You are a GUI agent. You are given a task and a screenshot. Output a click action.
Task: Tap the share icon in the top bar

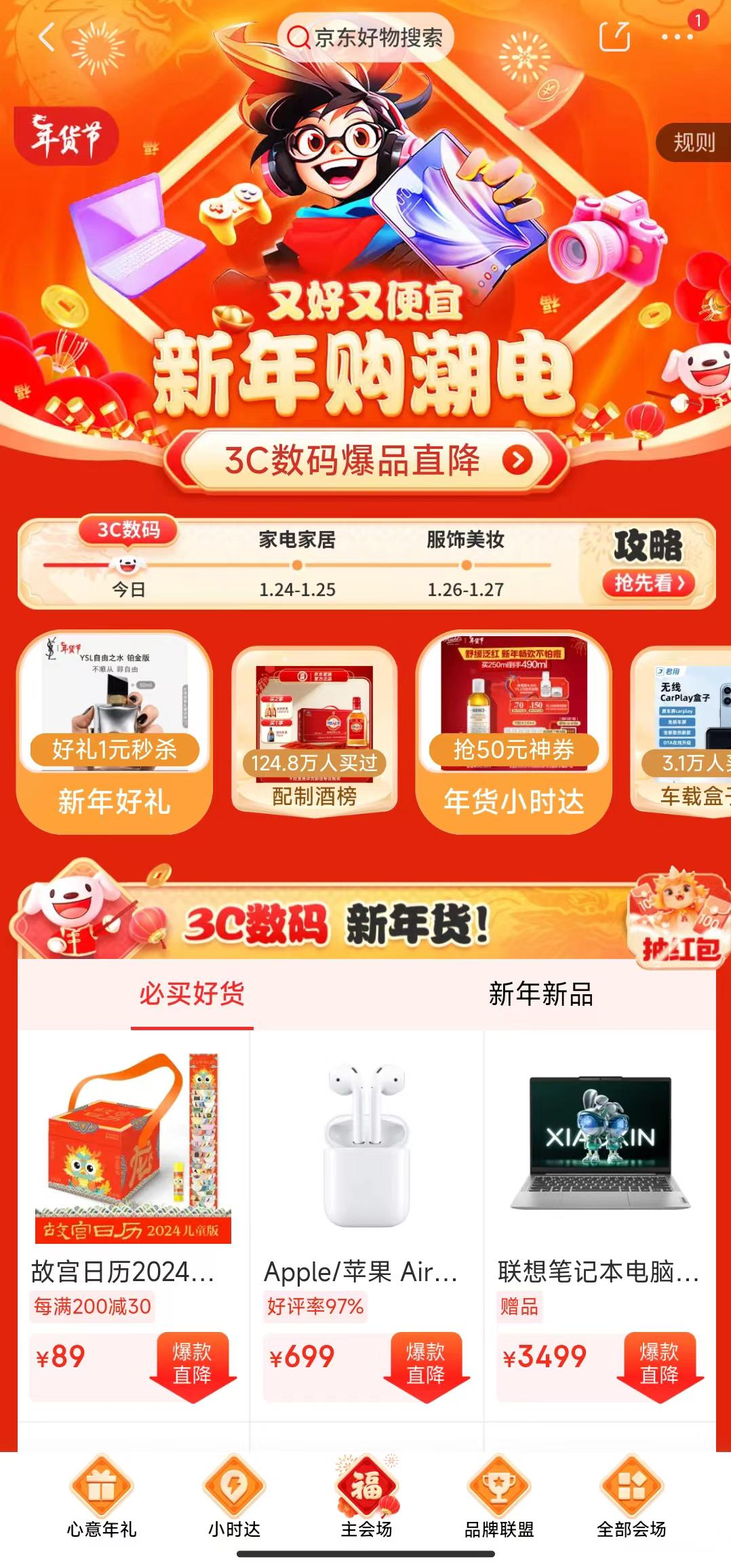[x=616, y=37]
